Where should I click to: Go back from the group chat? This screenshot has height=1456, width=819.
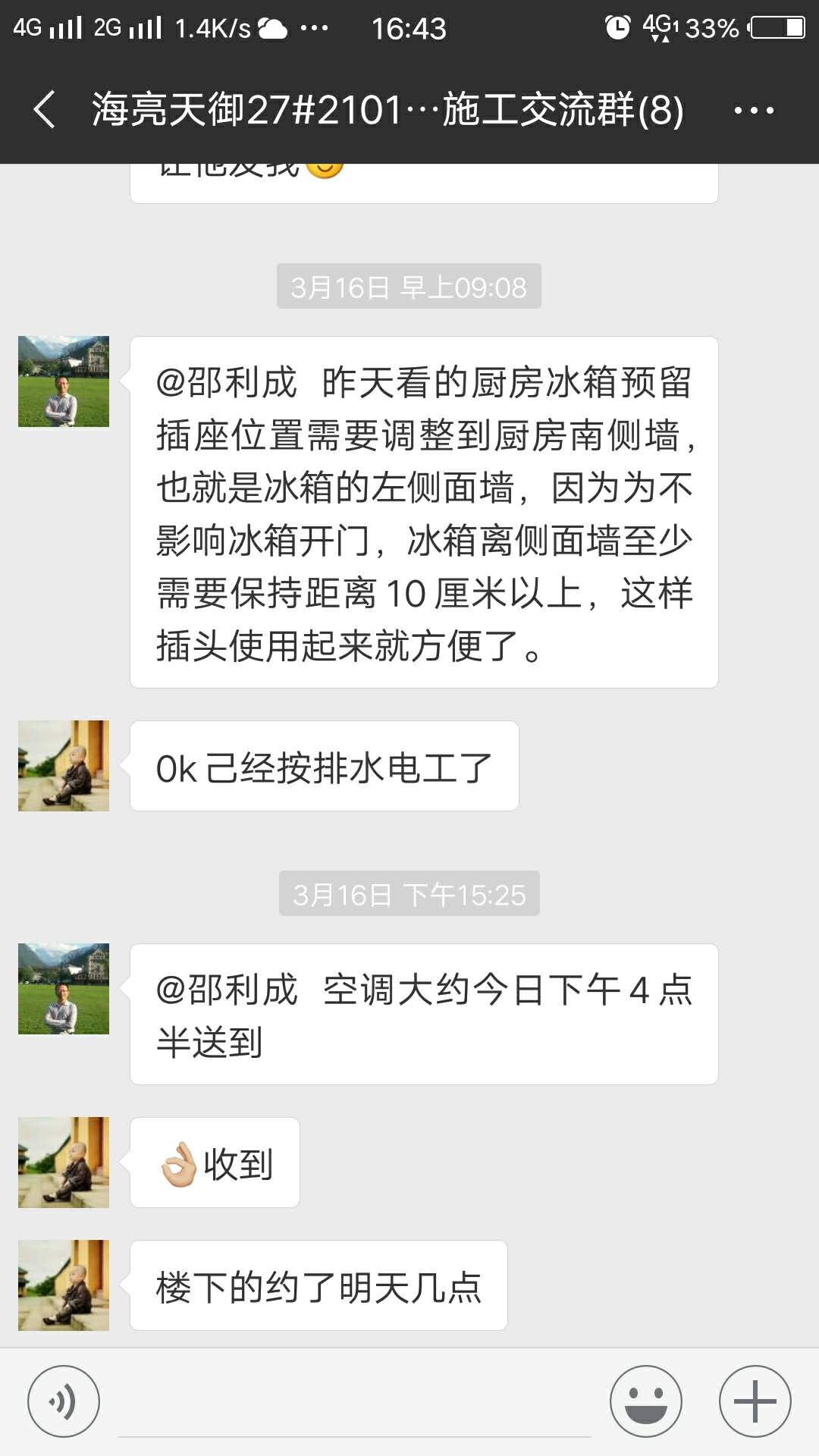point(44,110)
